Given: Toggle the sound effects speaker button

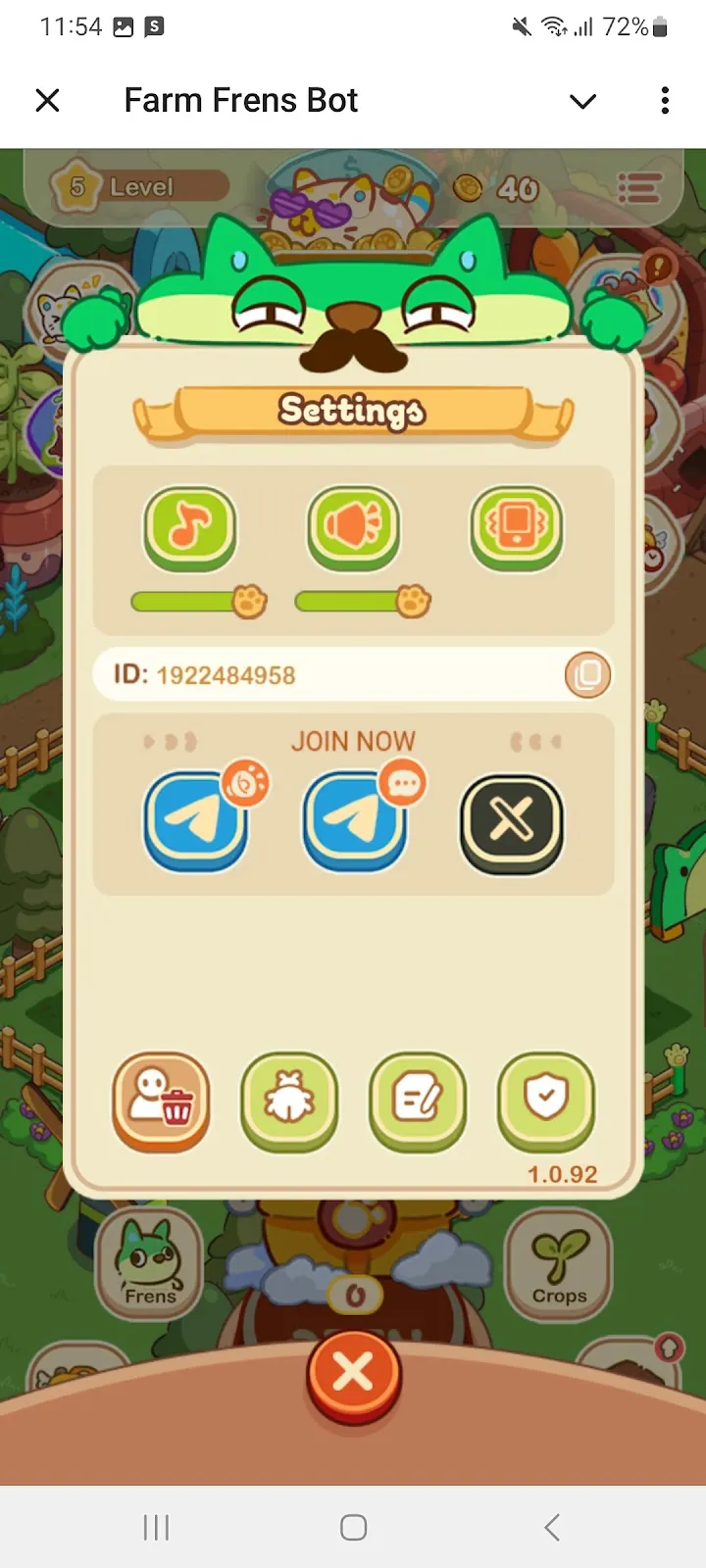Looking at the screenshot, I should click(353, 529).
